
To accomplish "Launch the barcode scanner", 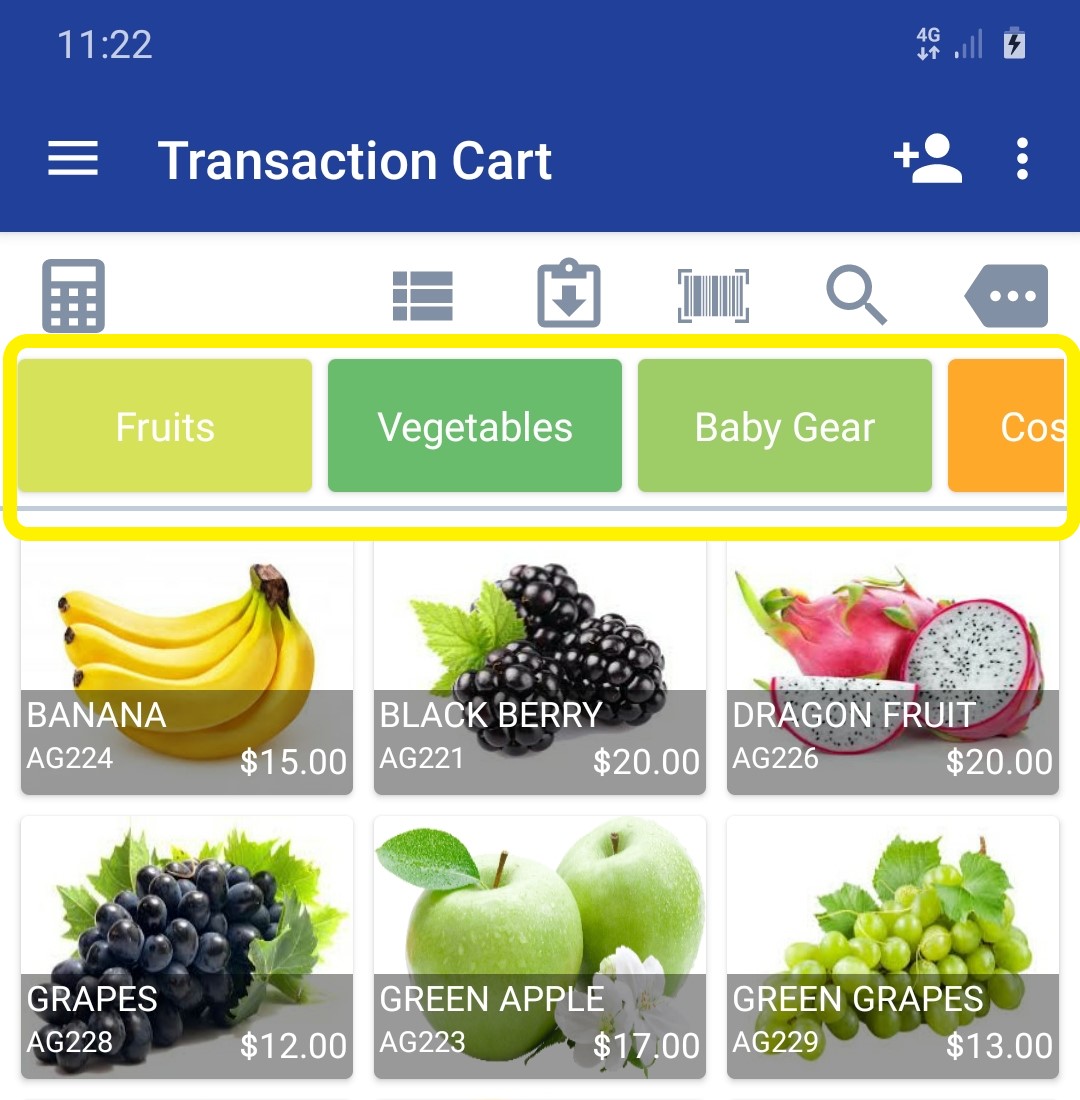I will (x=713, y=296).
